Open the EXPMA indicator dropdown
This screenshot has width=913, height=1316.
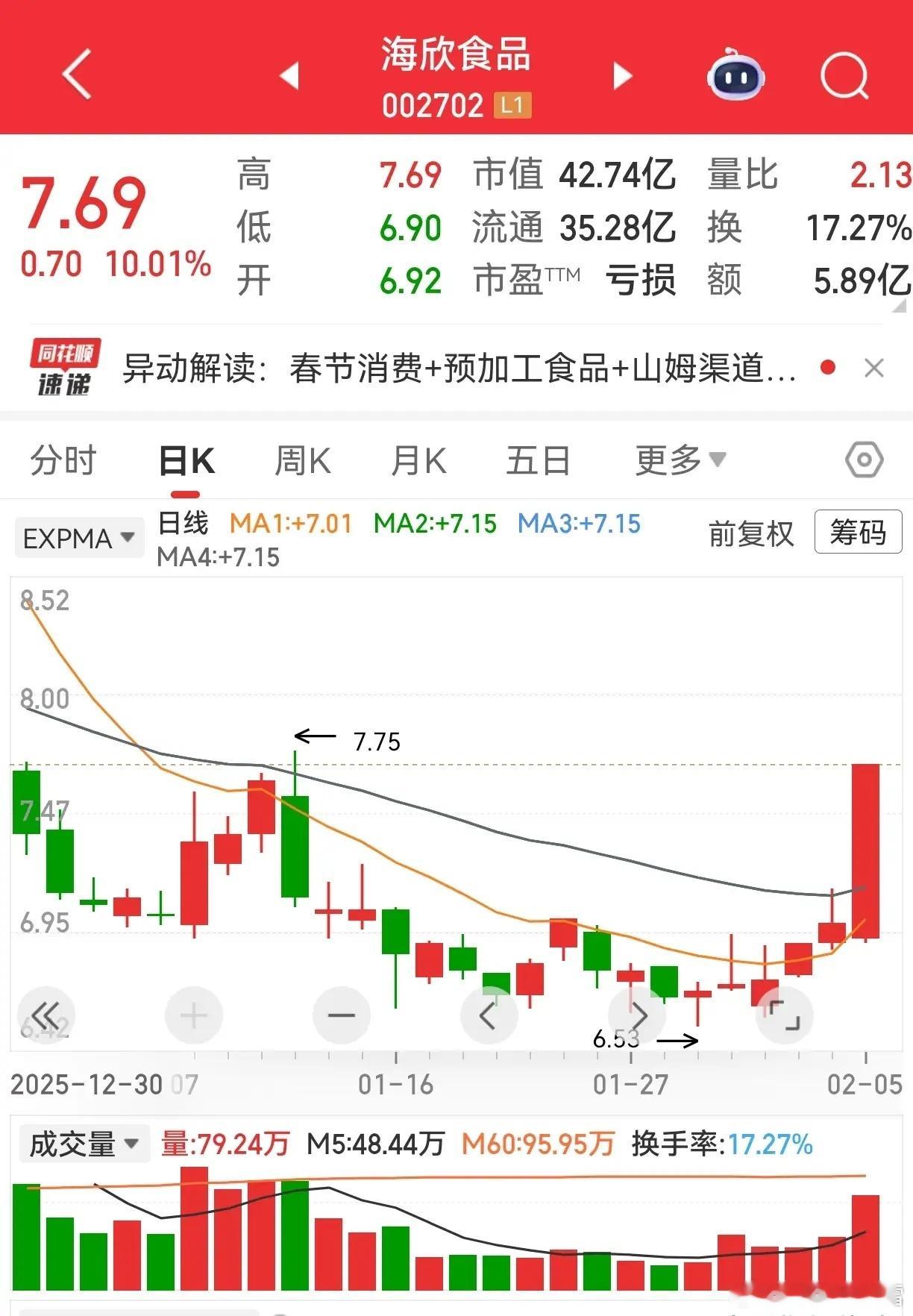pos(79,538)
